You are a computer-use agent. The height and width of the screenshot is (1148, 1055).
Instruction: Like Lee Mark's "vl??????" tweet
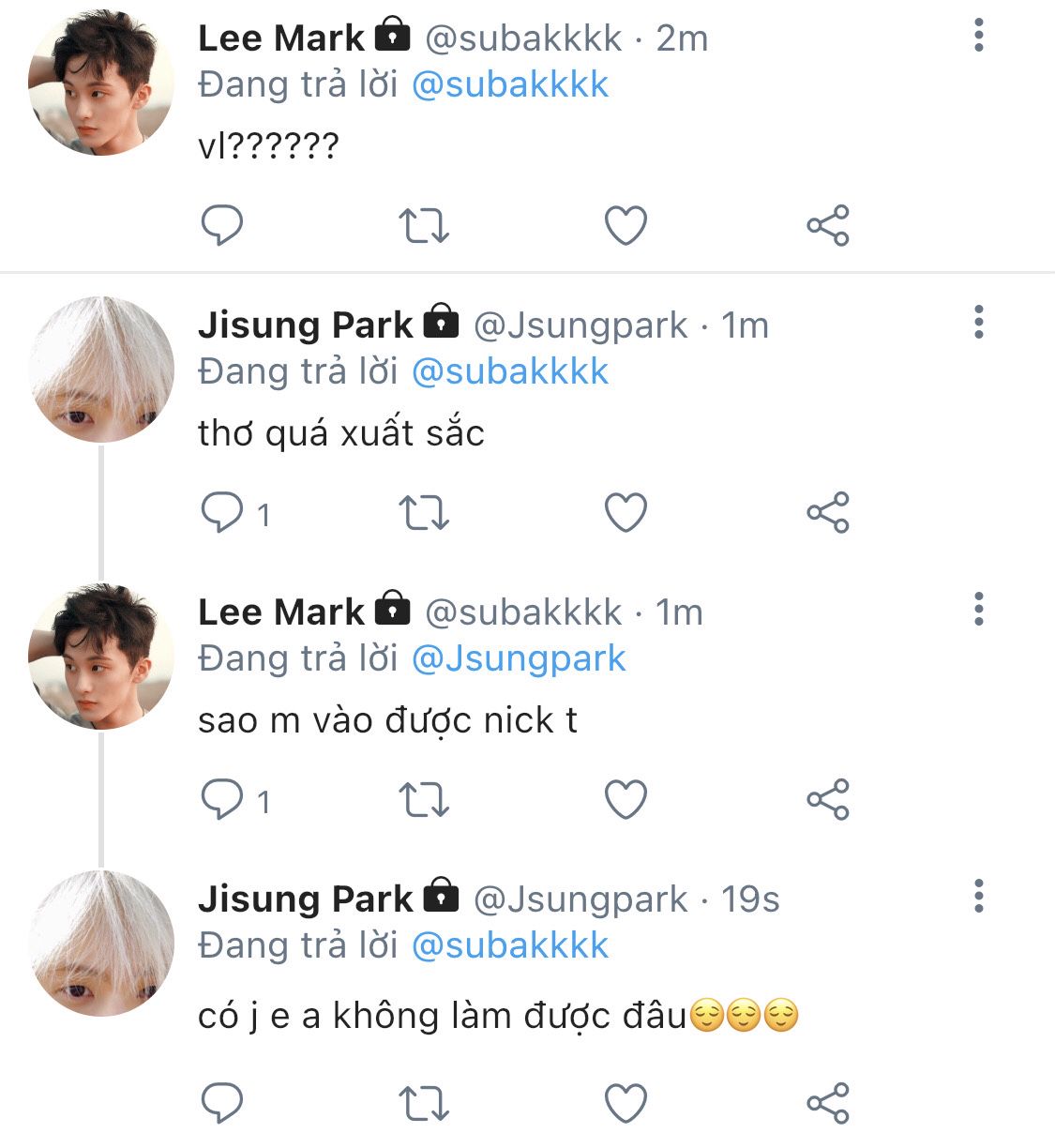(x=625, y=225)
